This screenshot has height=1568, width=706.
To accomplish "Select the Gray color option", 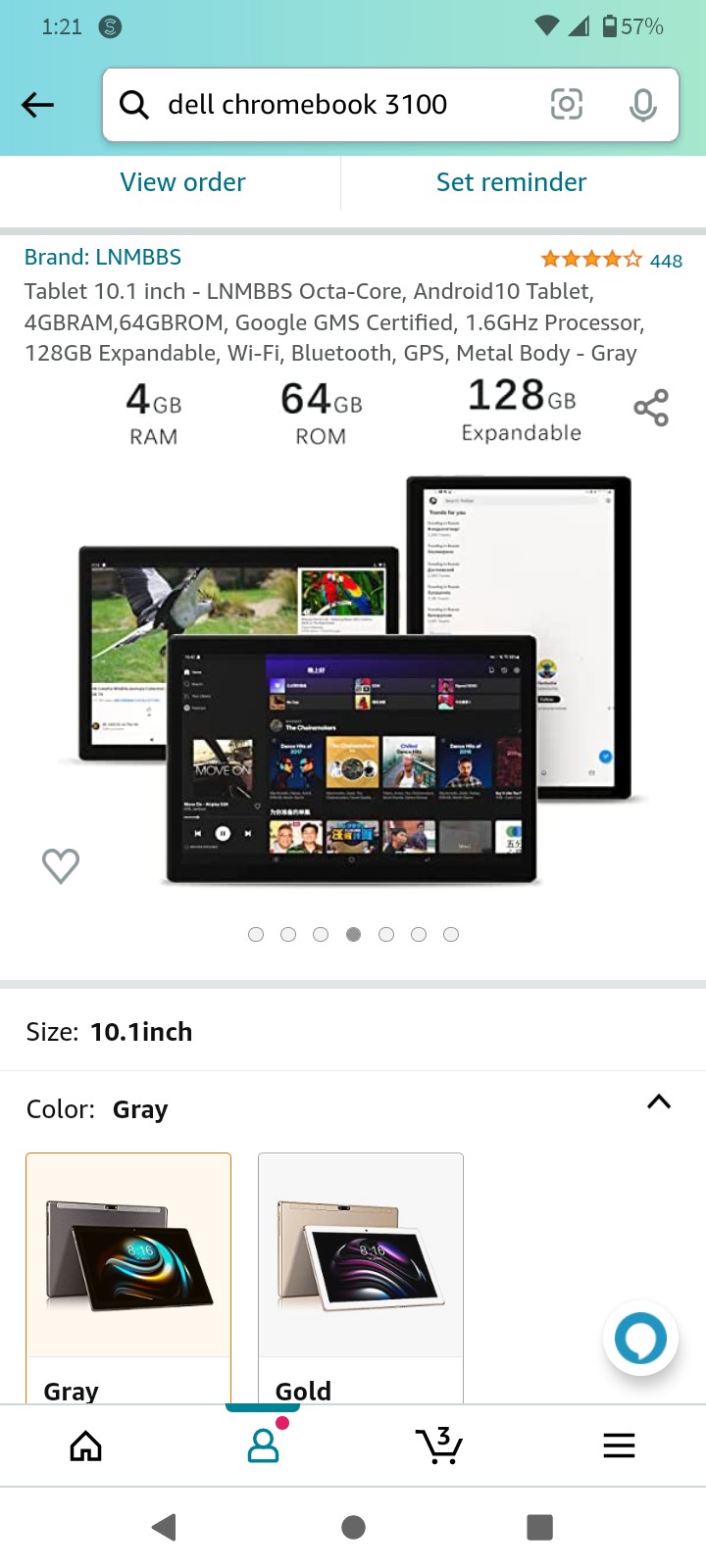I will click(128, 1278).
